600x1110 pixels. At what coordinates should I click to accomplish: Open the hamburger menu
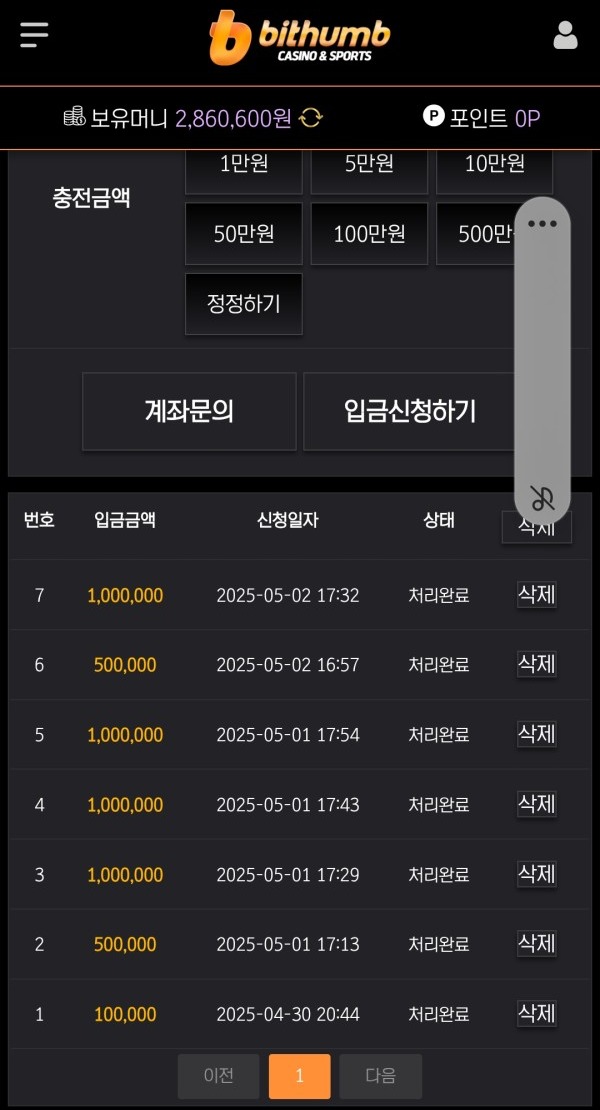click(34, 36)
